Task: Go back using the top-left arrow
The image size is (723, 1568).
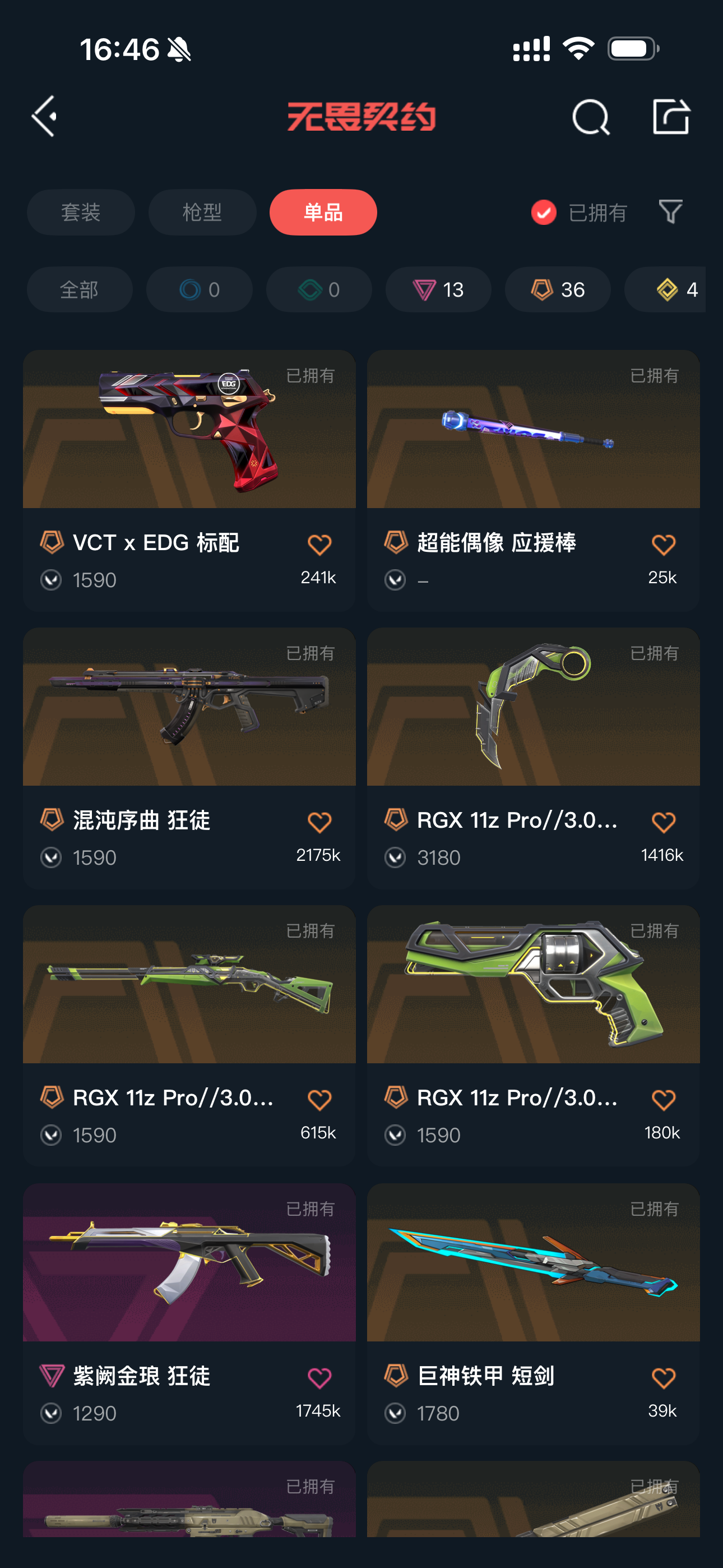Action: tap(45, 116)
